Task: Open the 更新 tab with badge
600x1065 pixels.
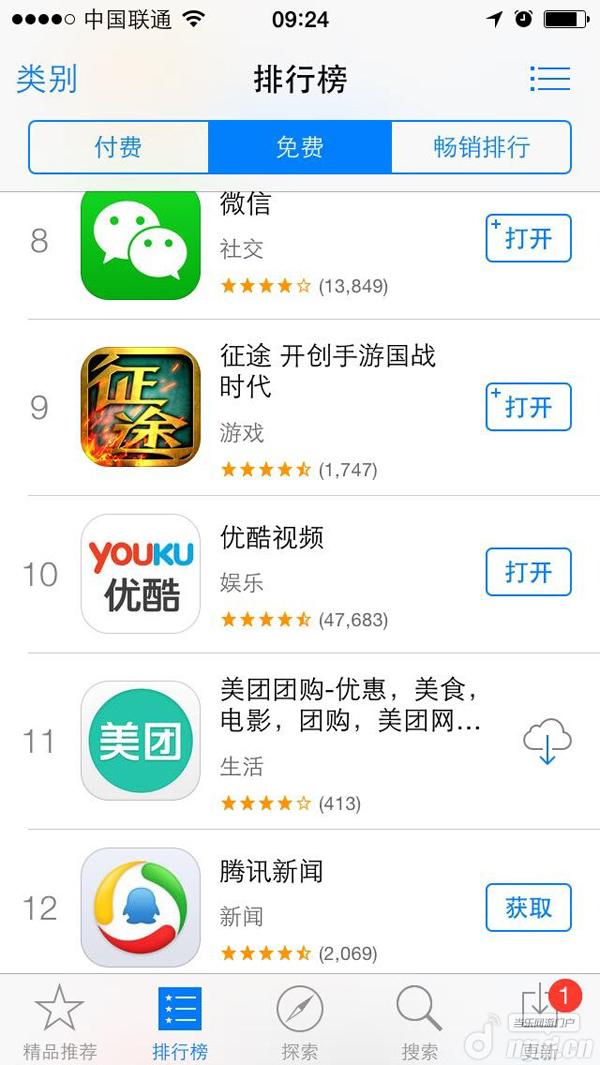Action: point(540,1021)
